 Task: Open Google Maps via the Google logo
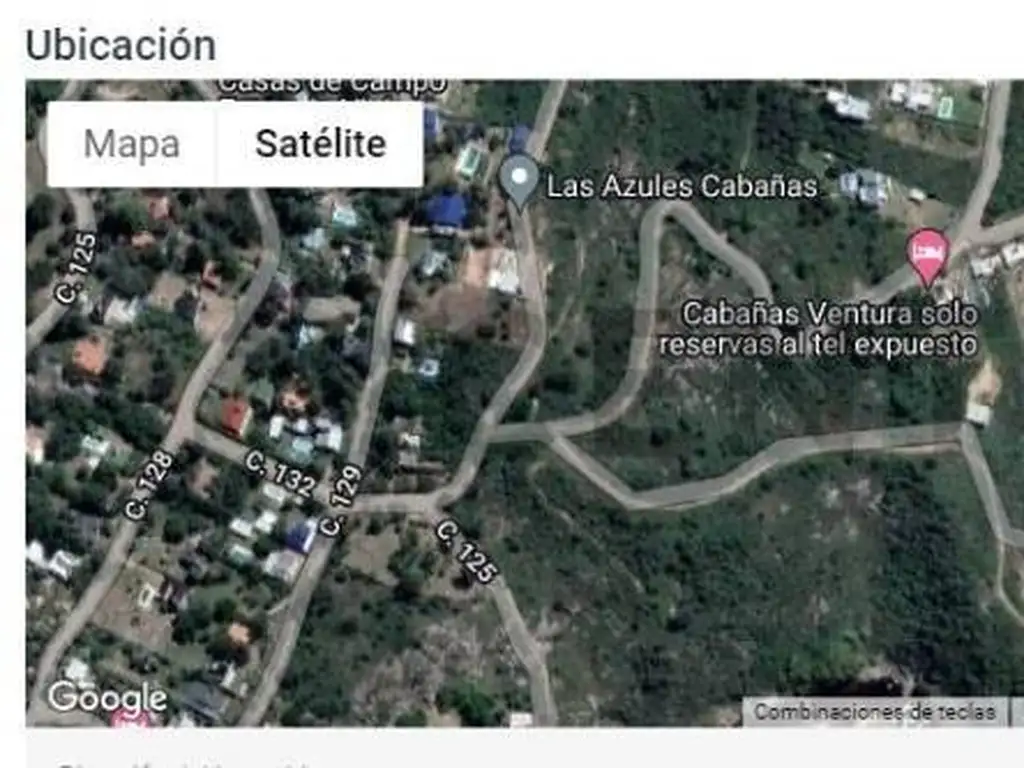point(107,698)
